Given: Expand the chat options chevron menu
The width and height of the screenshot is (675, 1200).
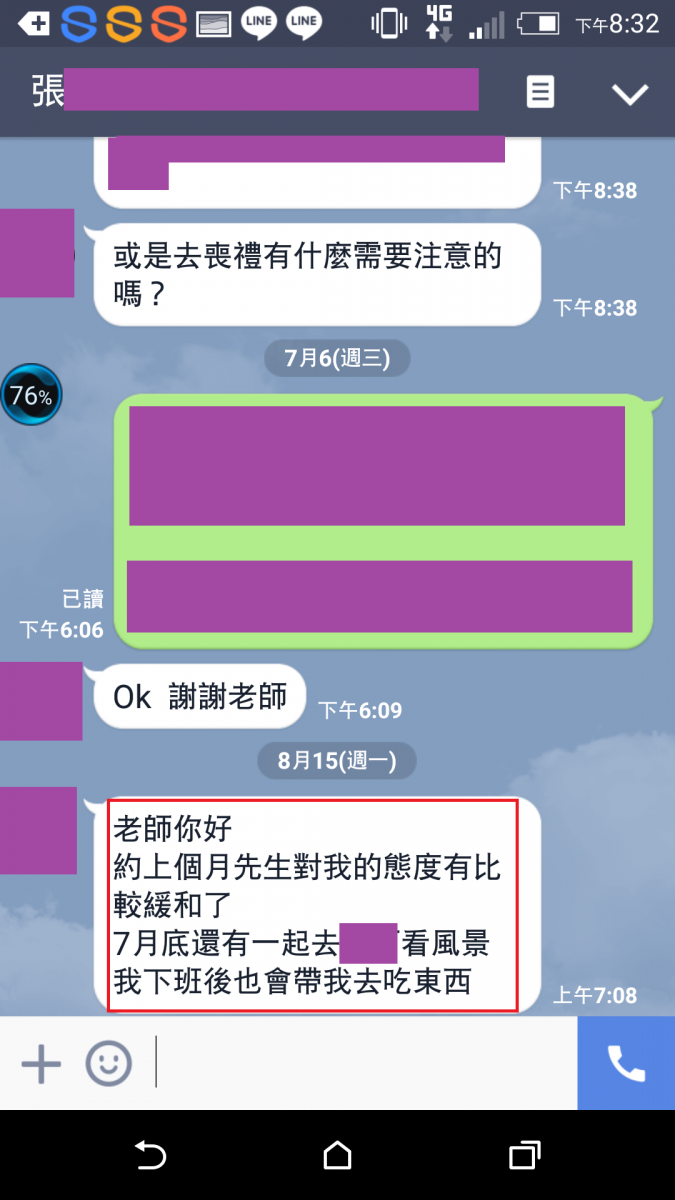Looking at the screenshot, I should (630, 94).
